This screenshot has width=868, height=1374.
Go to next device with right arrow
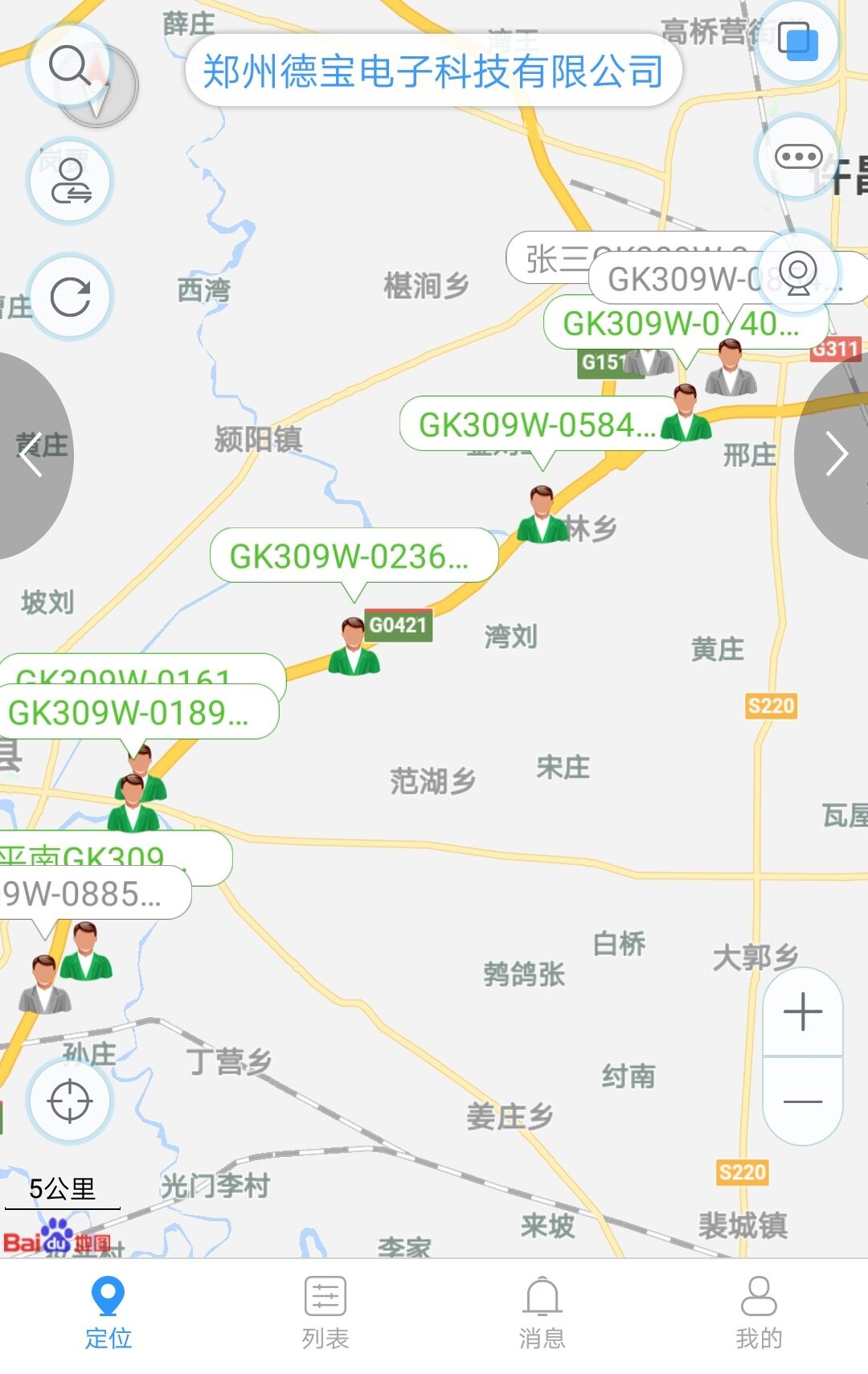(x=837, y=455)
